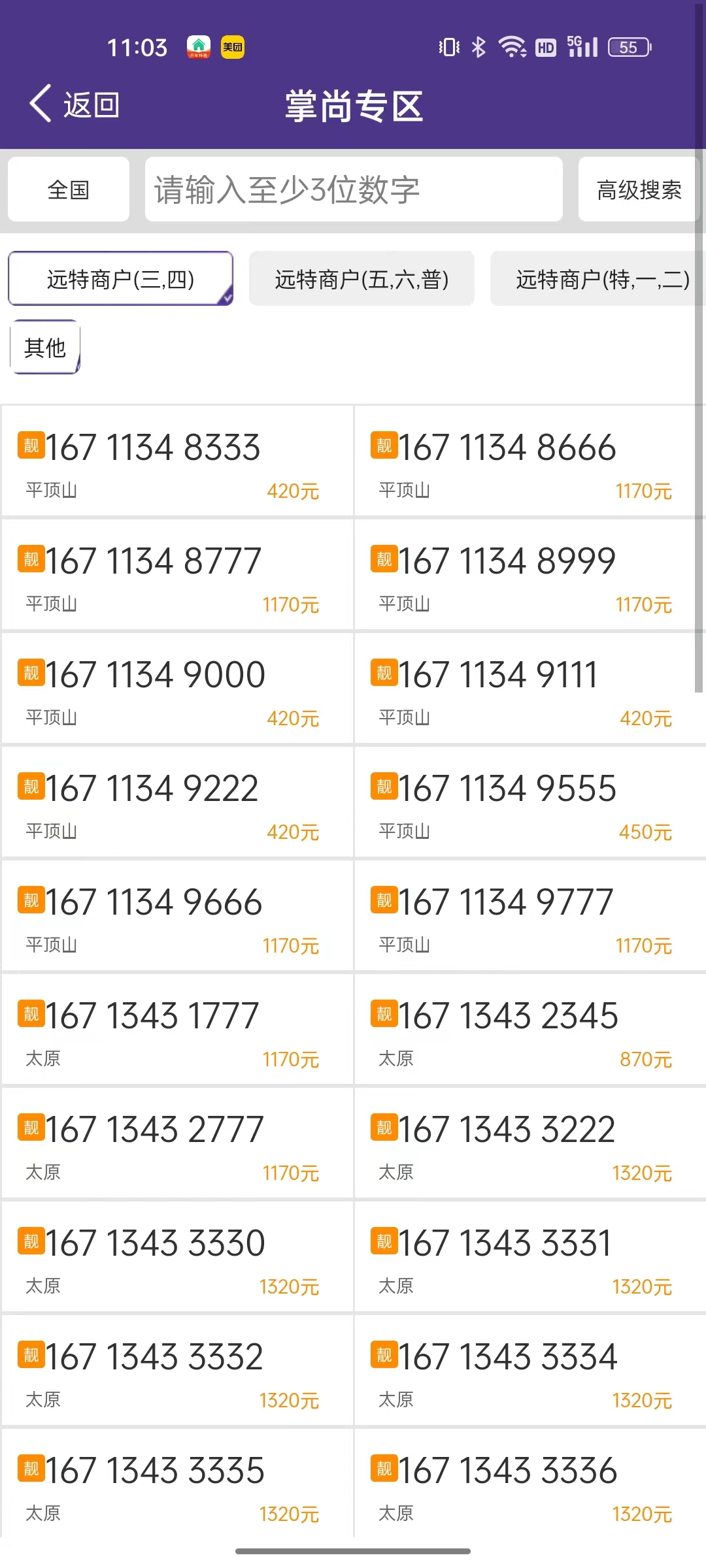Switch to 远特商户(五,六,普) filter
This screenshot has height=1568, width=706.
(361, 279)
